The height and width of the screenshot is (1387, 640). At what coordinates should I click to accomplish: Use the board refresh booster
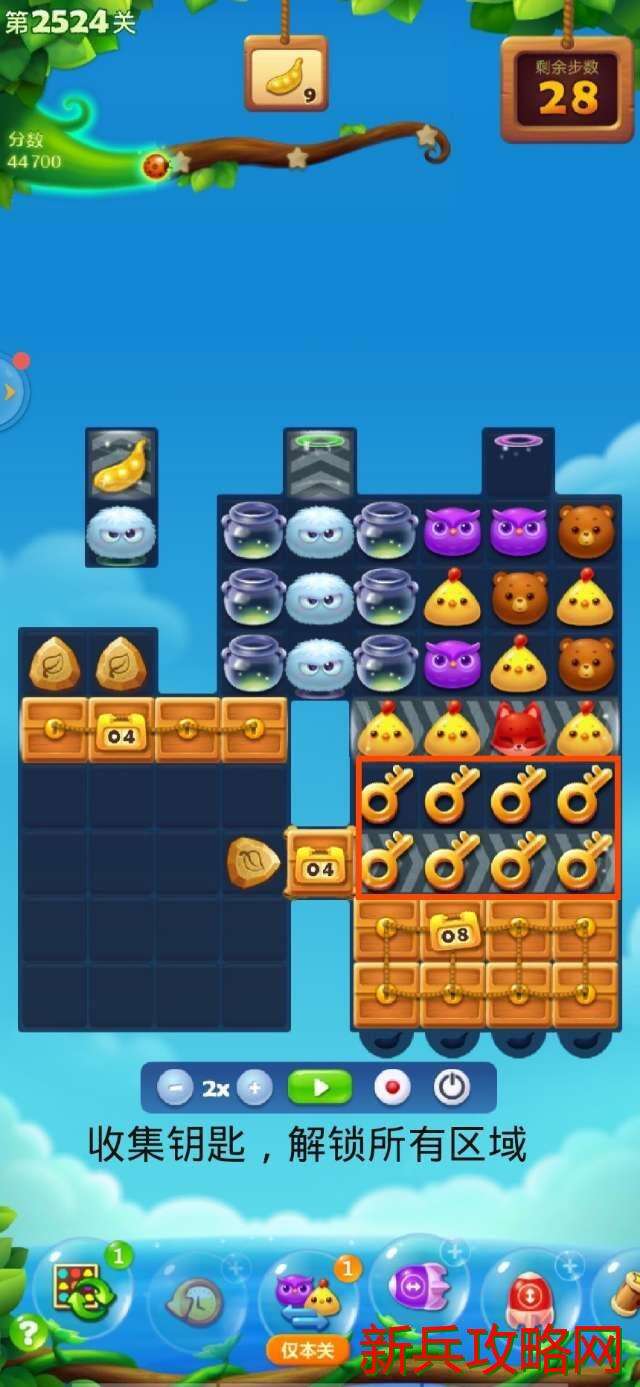[x=78, y=1289]
